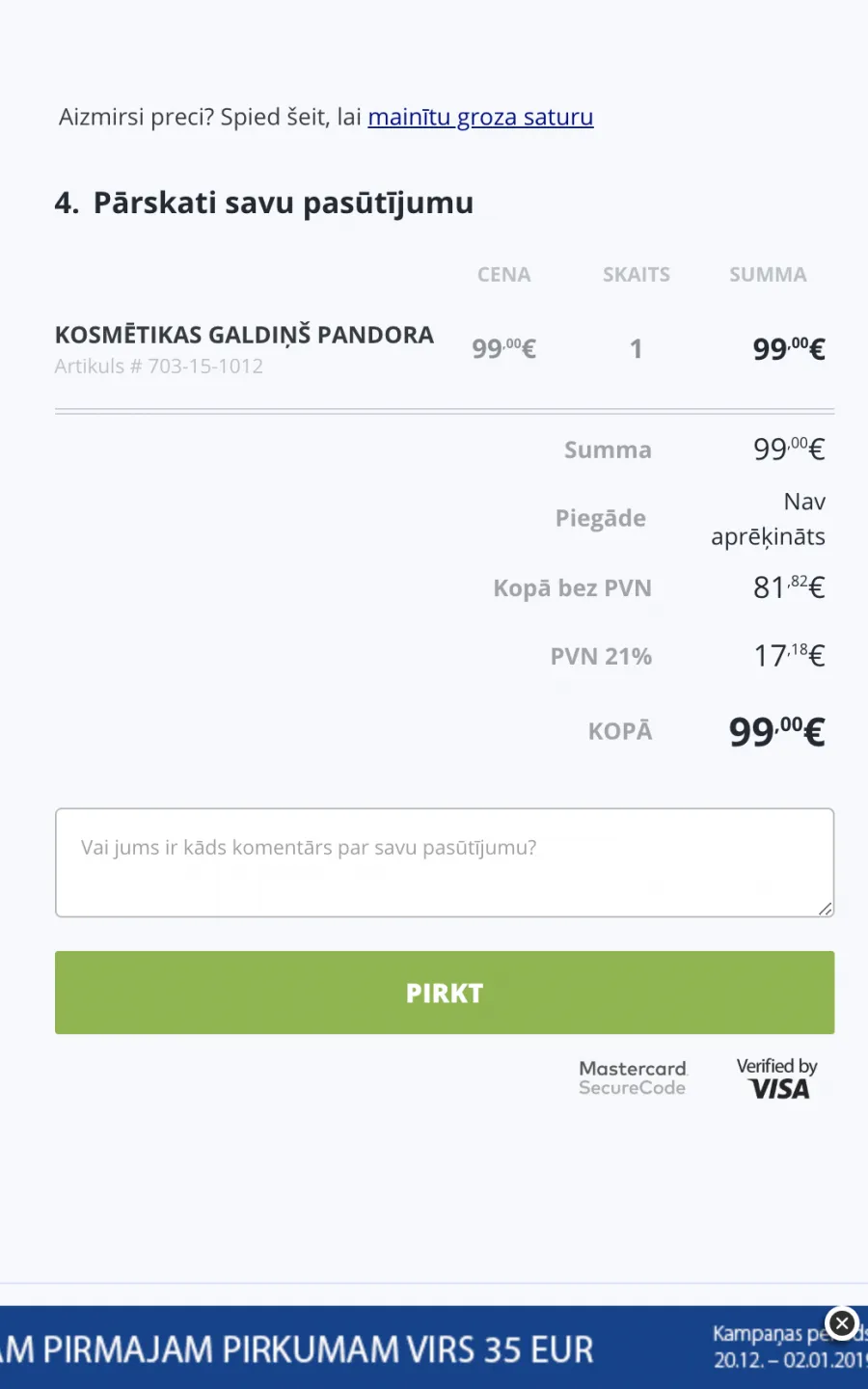Screen dimensions: 868x1389
Task: Open the first purchase over 35 EUR banner
Action: pyautogui.click(x=434, y=1348)
